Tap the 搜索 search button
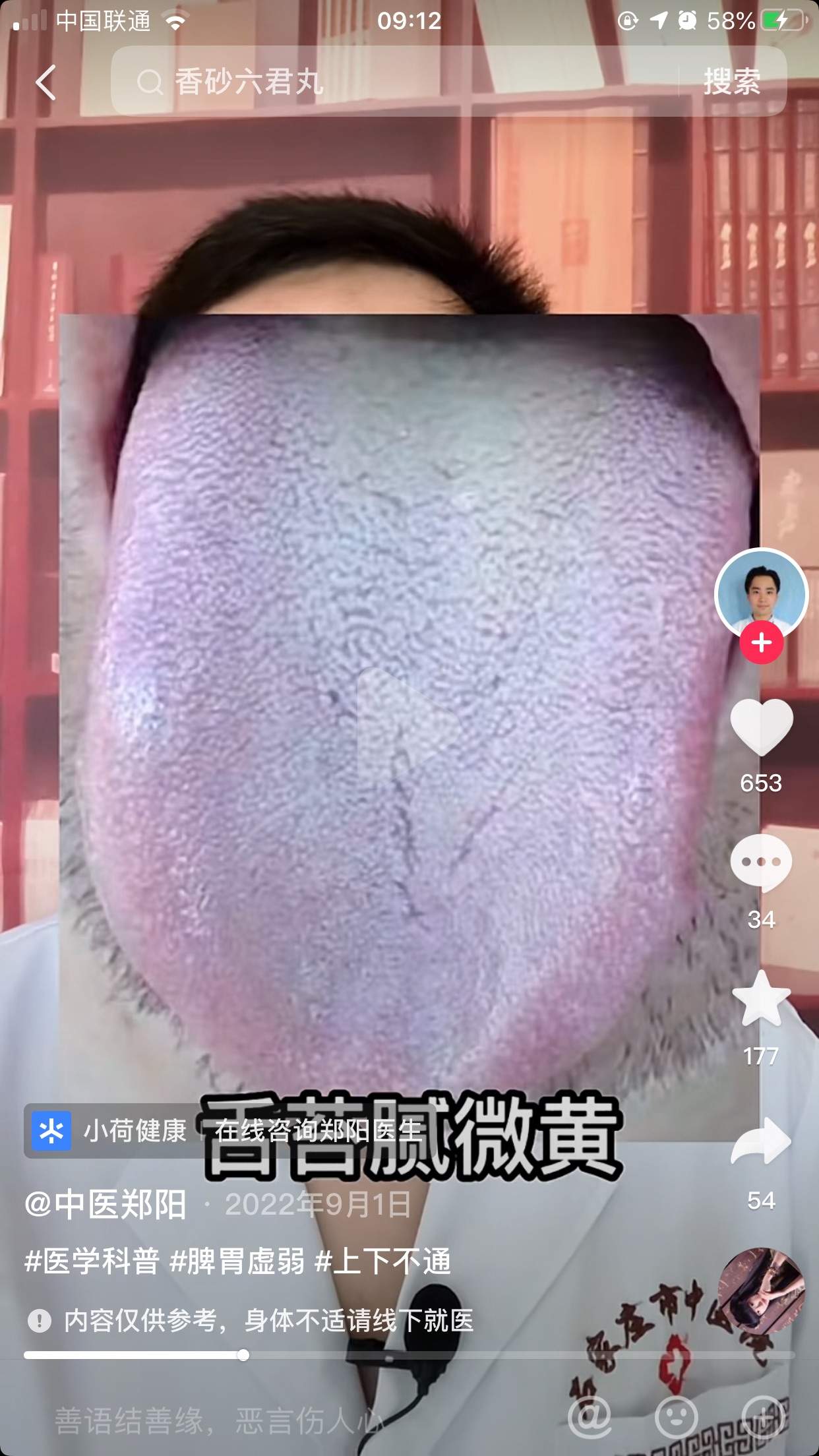Viewport: 819px width, 1456px height. pyautogui.click(x=731, y=82)
